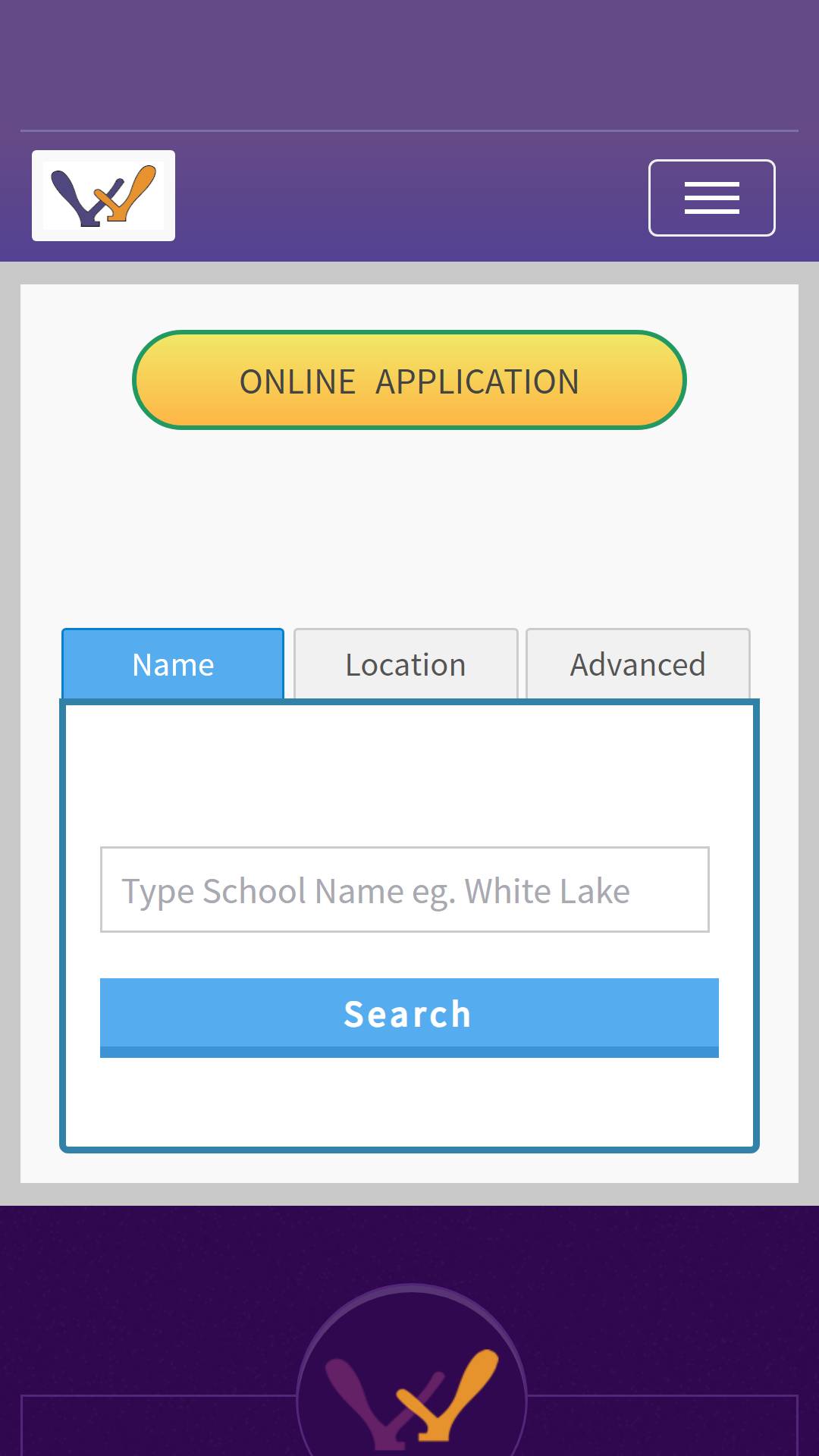Switch to the Advanced tab
The width and height of the screenshot is (819, 1456).
coord(638,664)
